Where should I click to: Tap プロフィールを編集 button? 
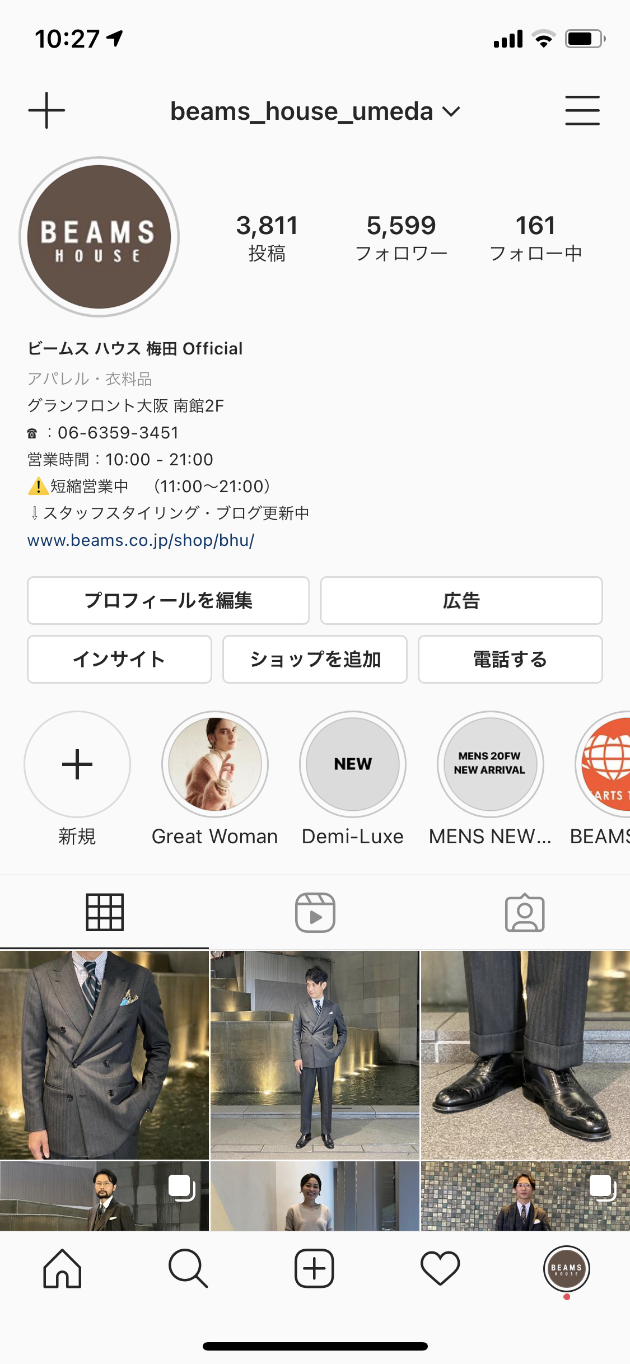pyautogui.click(x=168, y=601)
